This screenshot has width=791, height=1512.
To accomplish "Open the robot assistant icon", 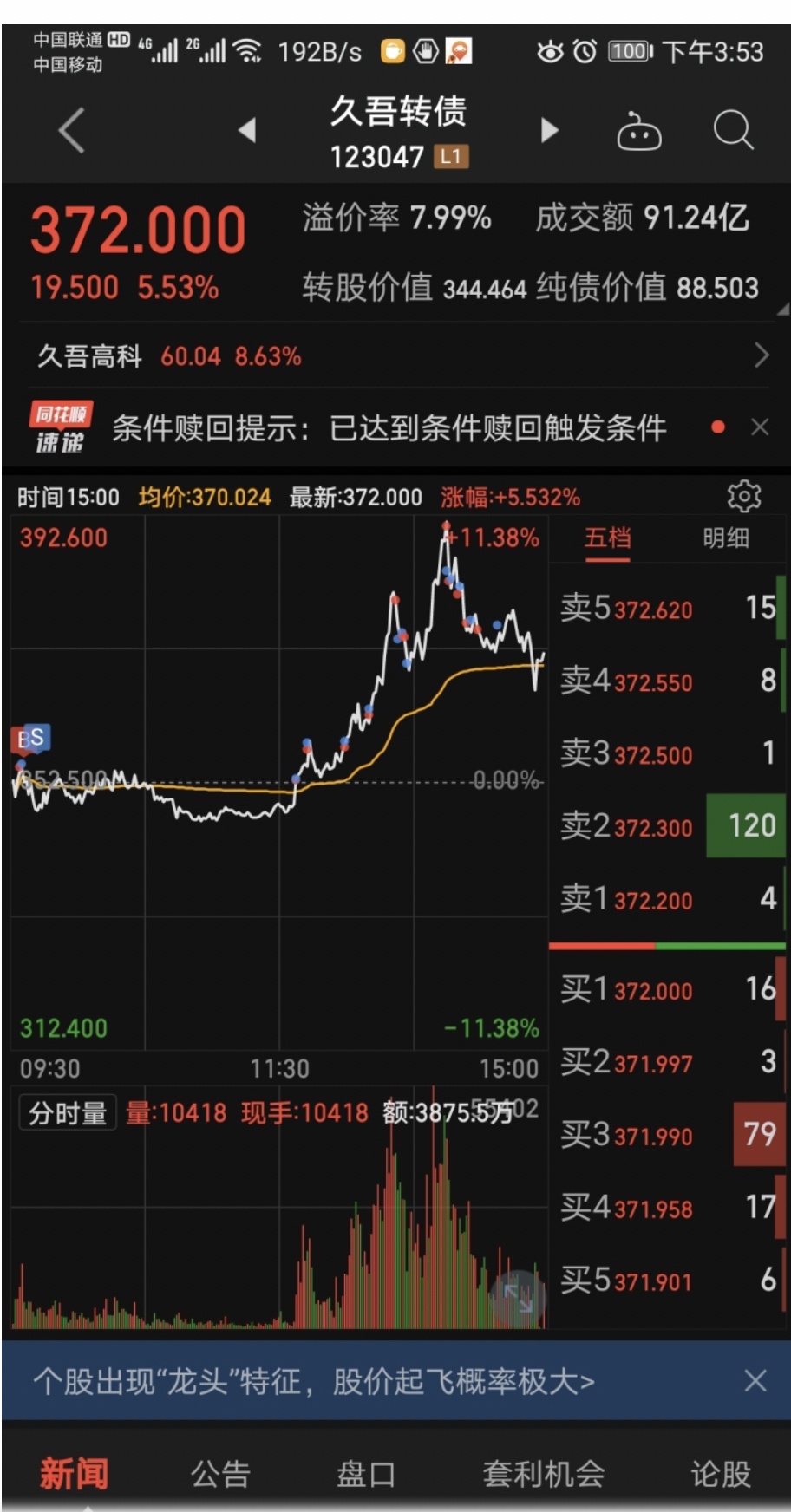I will (x=638, y=131).
